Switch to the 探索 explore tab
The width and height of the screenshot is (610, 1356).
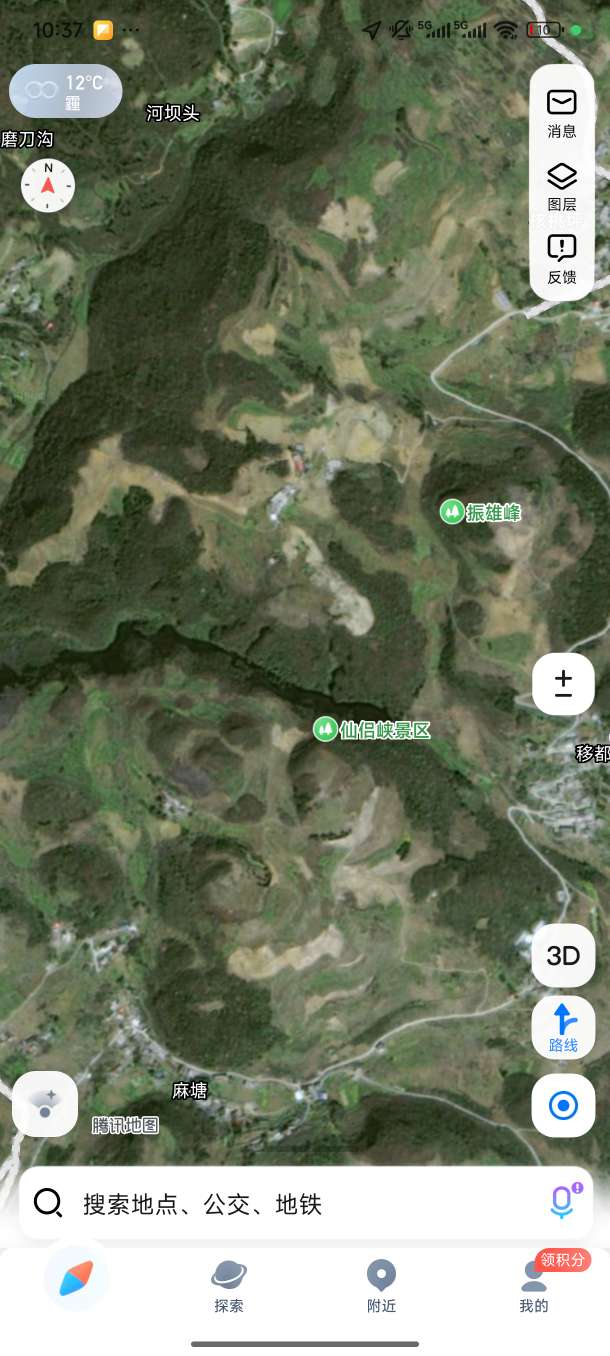(229, 1285)
